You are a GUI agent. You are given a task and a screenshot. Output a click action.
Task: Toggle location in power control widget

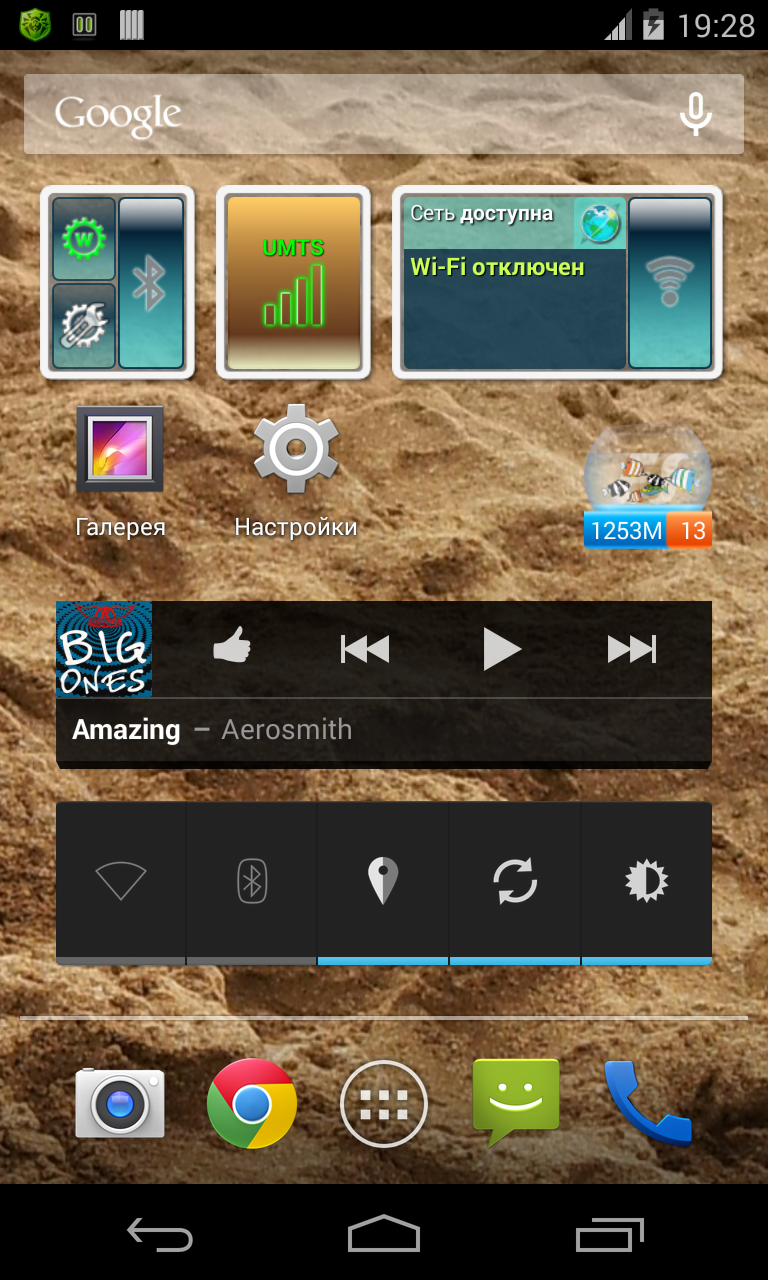(x=383, y=881)
